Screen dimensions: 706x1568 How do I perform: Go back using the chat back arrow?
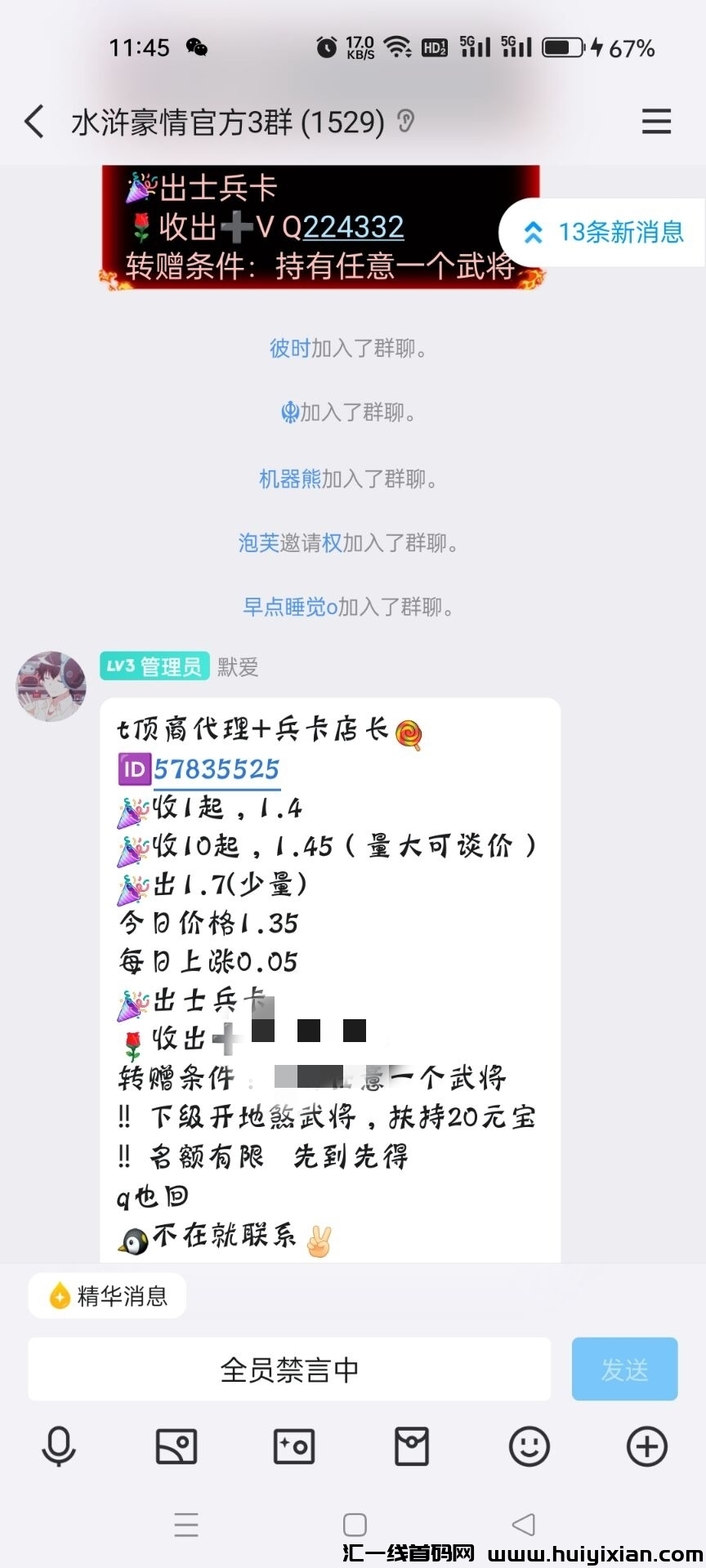(33, 121)
